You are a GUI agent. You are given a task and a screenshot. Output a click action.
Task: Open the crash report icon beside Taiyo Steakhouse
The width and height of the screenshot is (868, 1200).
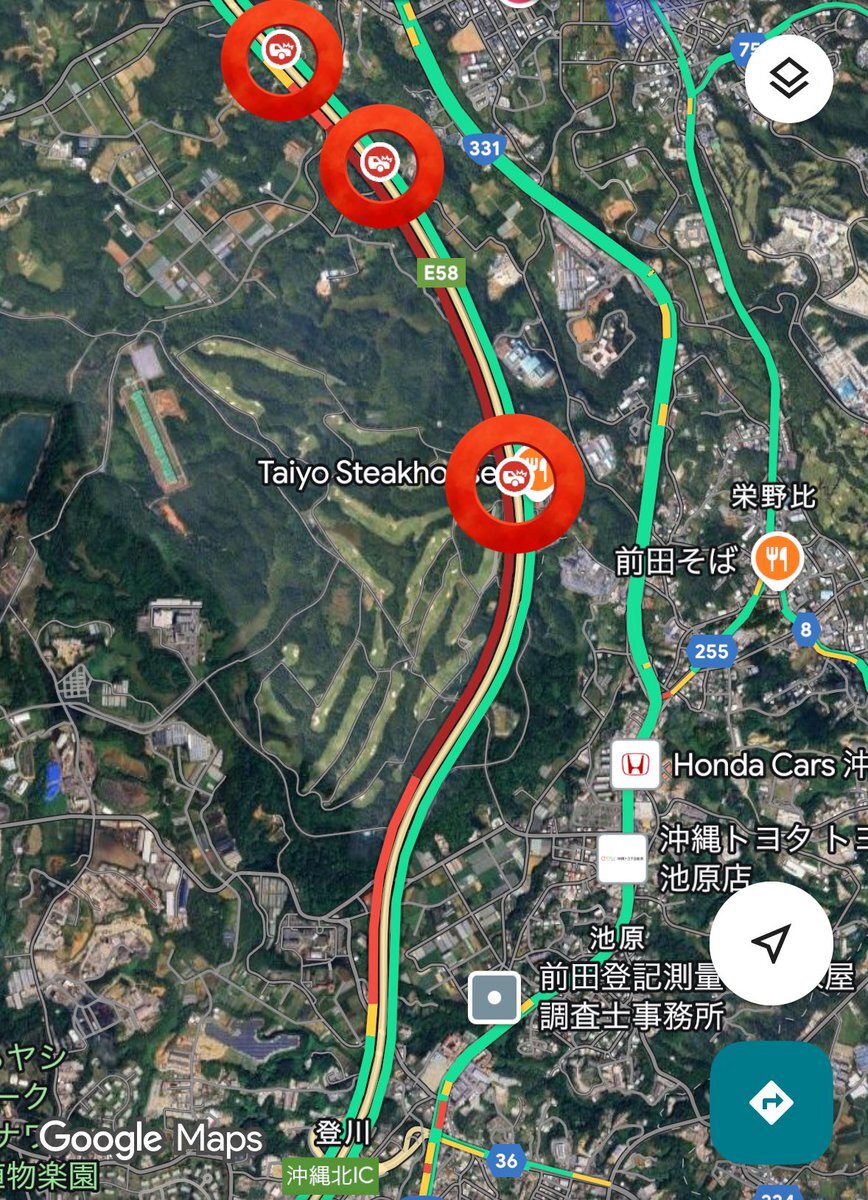tap(514, 472)
